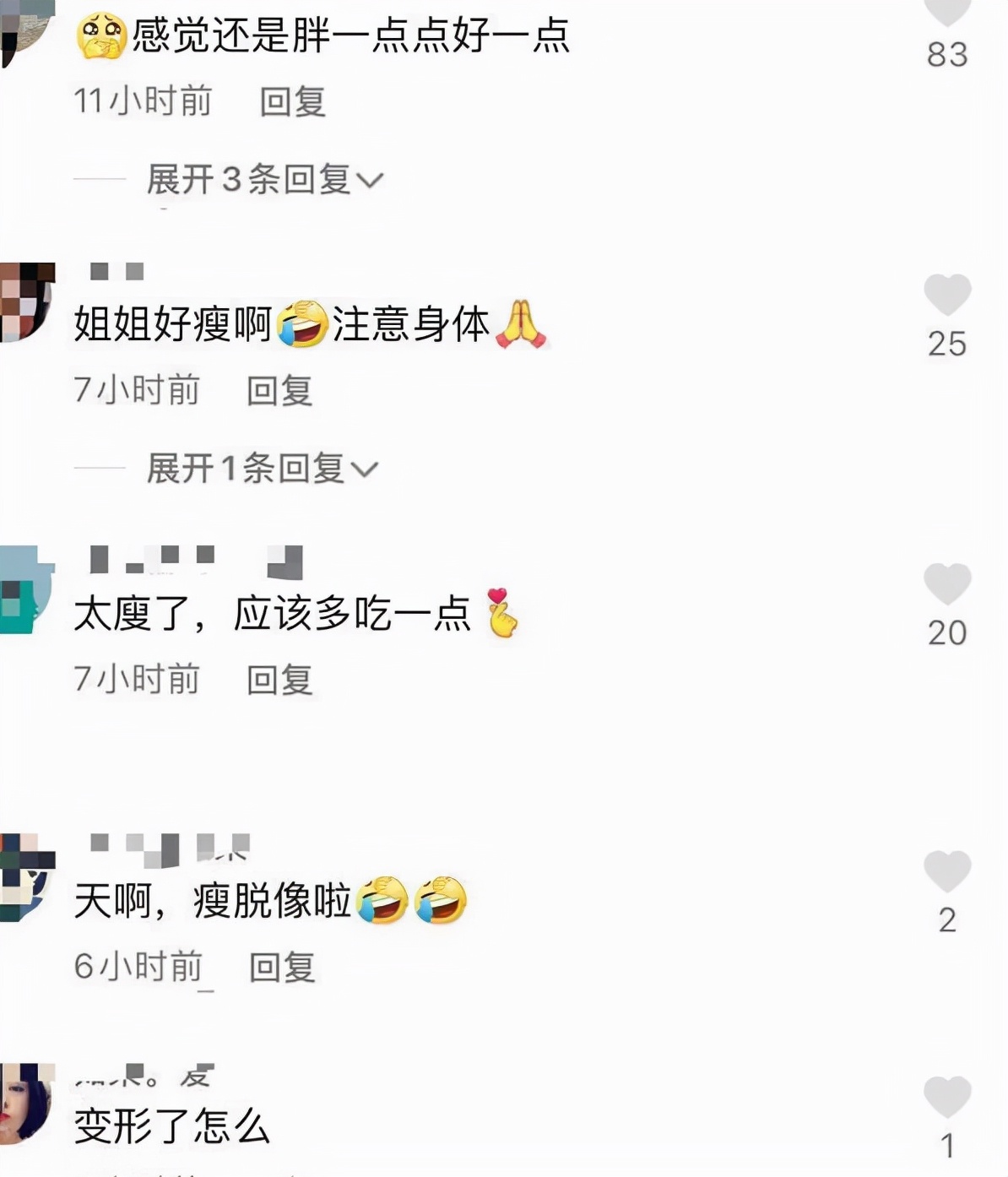Expand 展开1条回复 reply thread

(262, 469)
